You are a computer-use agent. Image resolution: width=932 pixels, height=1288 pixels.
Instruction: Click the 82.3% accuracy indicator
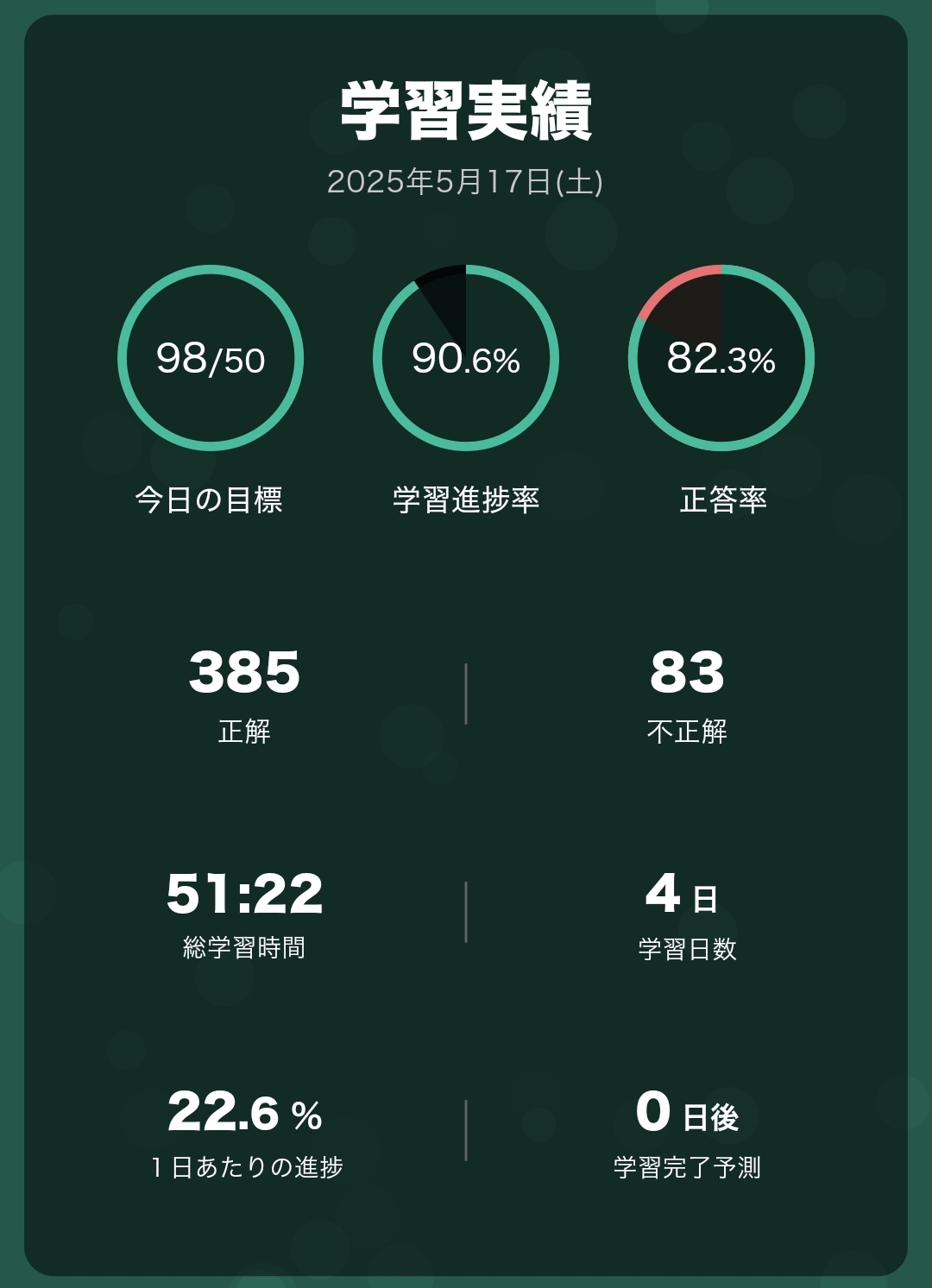725,361
